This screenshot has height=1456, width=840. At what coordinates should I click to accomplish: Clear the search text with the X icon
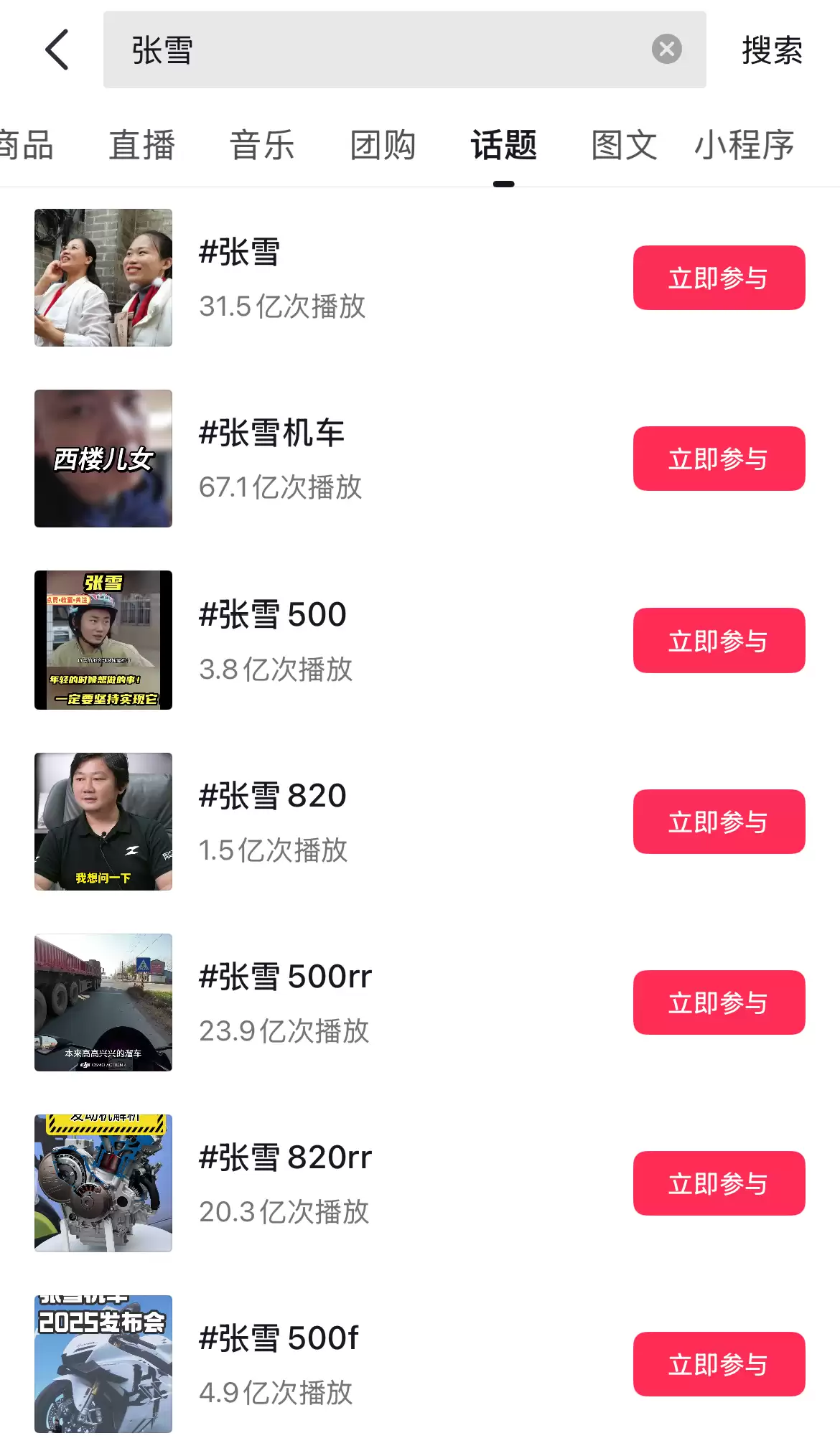pos(666,50)
